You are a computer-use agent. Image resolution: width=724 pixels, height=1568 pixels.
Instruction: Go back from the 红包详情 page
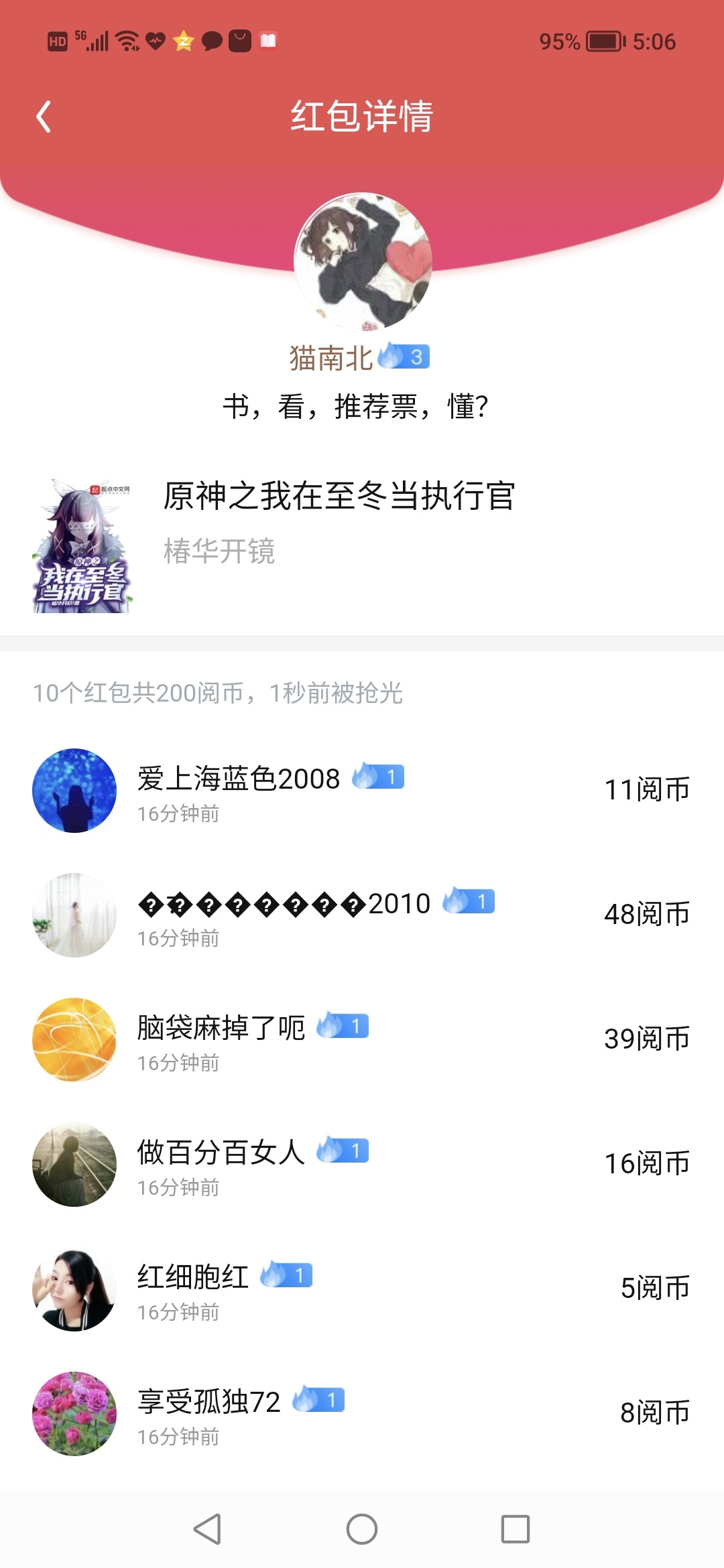click(x=44, y=117)
